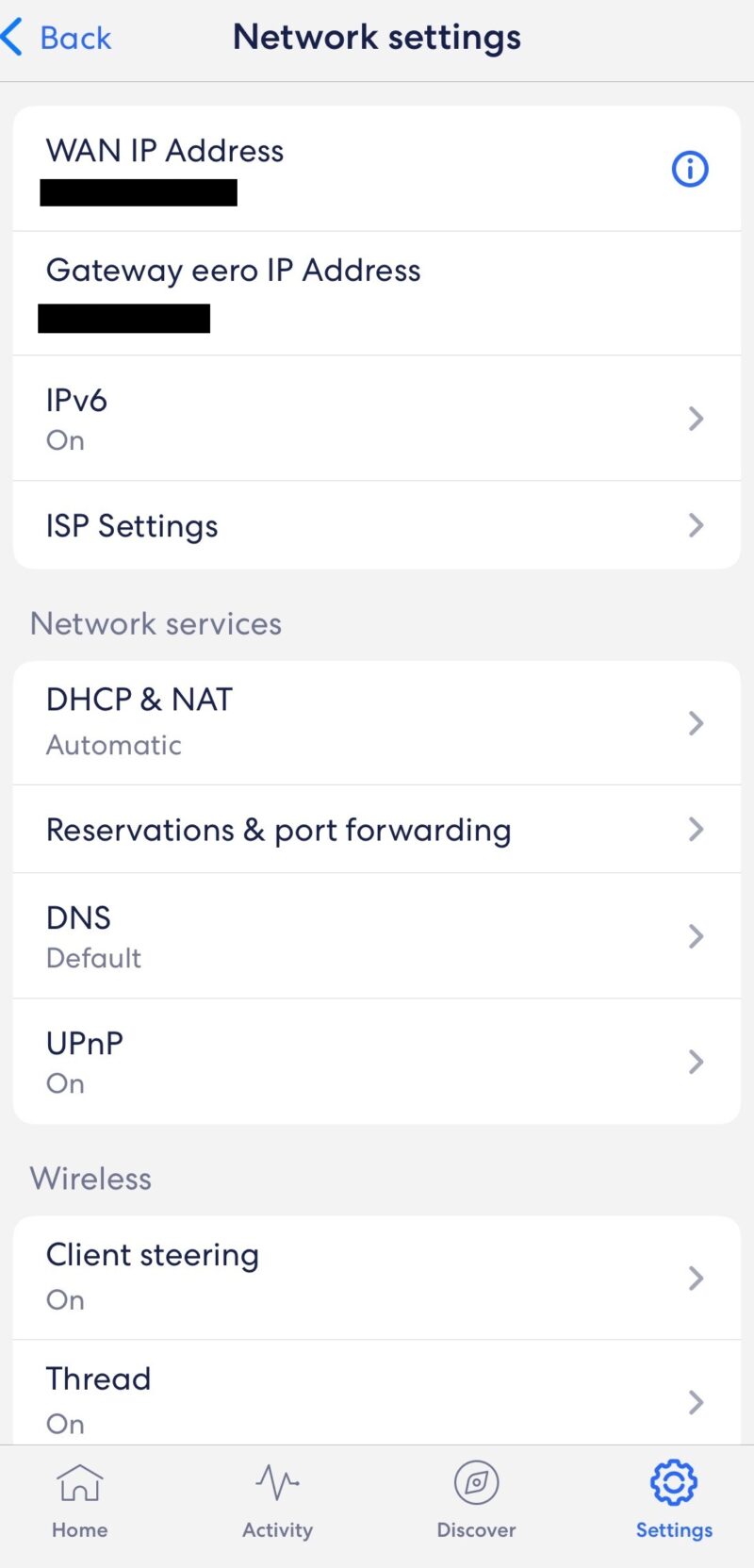Open Thread settings

[377, 1395]
